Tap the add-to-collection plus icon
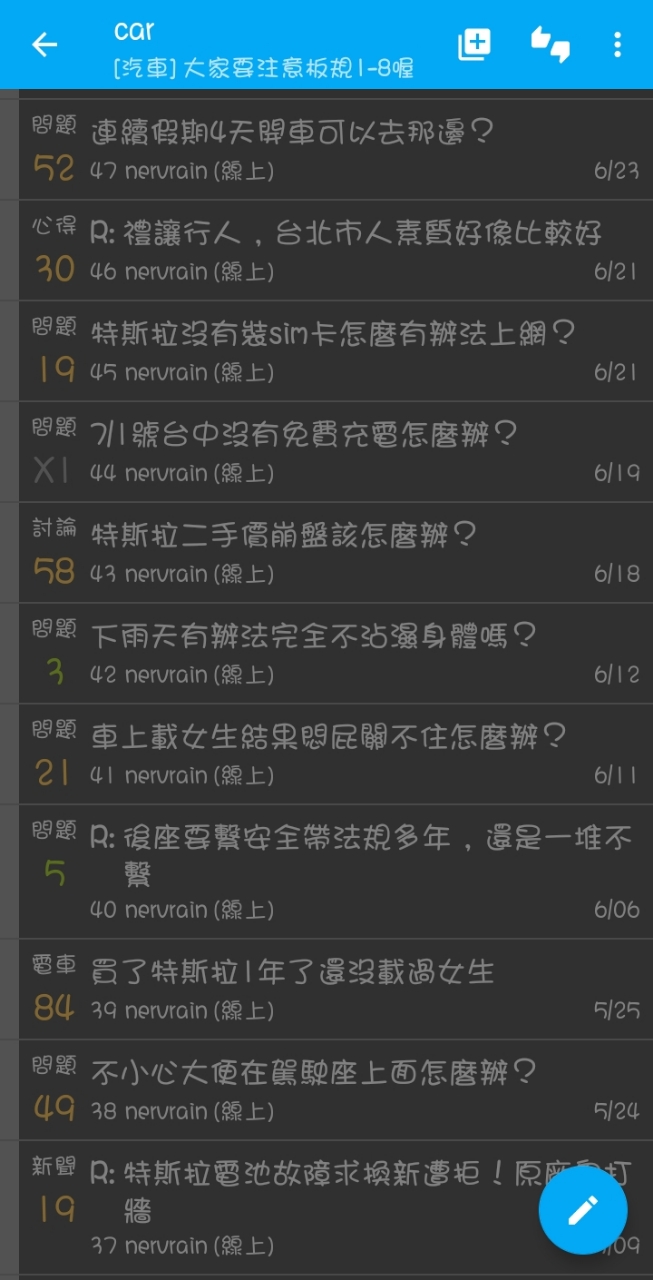Image resolution: width=653 pixels, height=1280 pixels. point(475,44)
